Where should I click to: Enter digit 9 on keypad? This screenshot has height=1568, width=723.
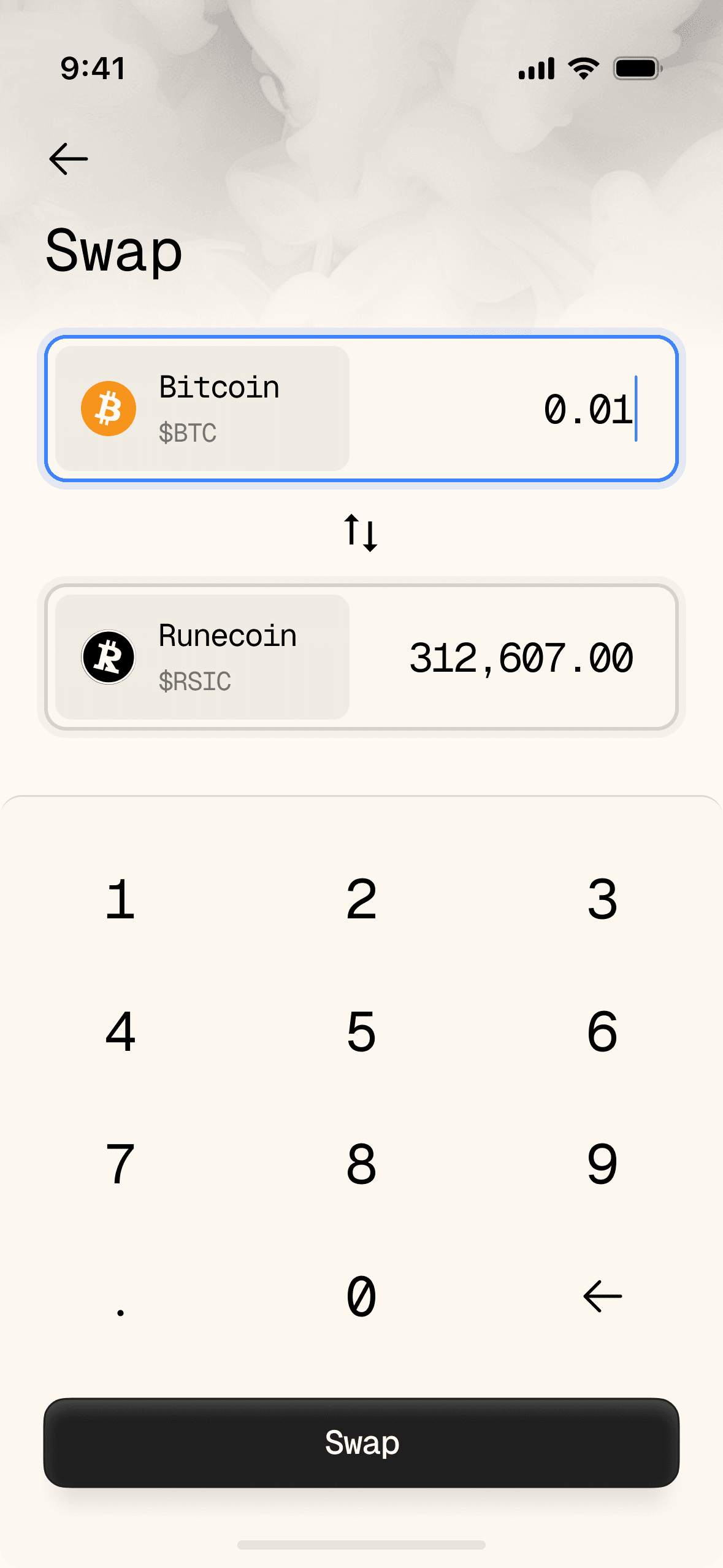click(x=602, y=1164)
